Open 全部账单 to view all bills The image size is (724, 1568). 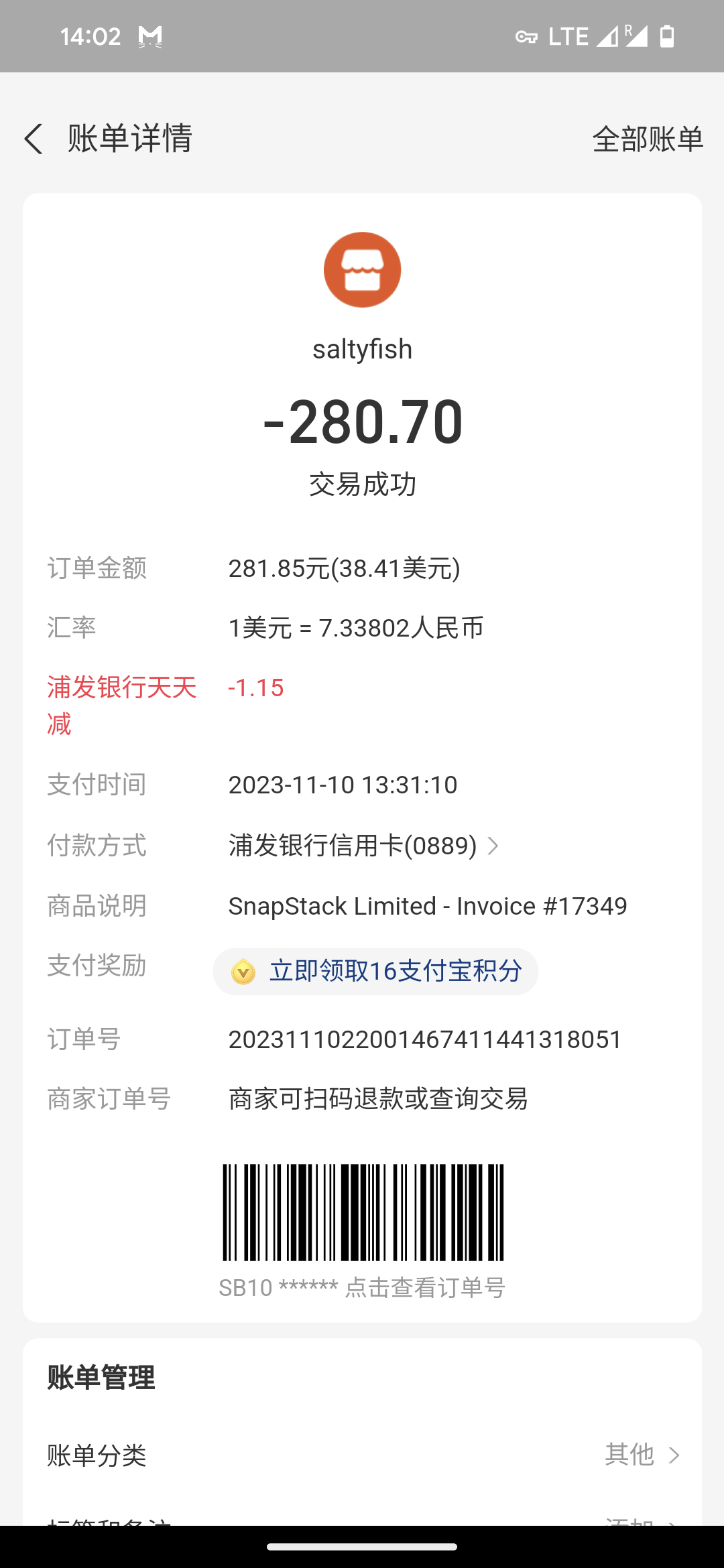[x=648, y=139]
